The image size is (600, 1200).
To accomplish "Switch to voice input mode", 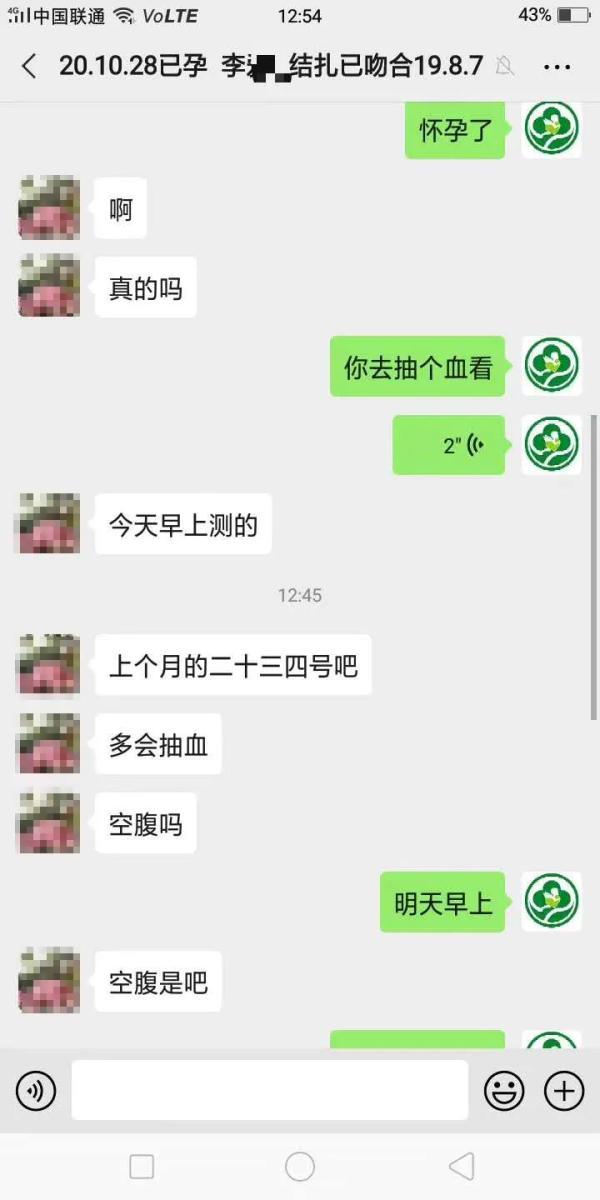I will [x=36, y=1090].
